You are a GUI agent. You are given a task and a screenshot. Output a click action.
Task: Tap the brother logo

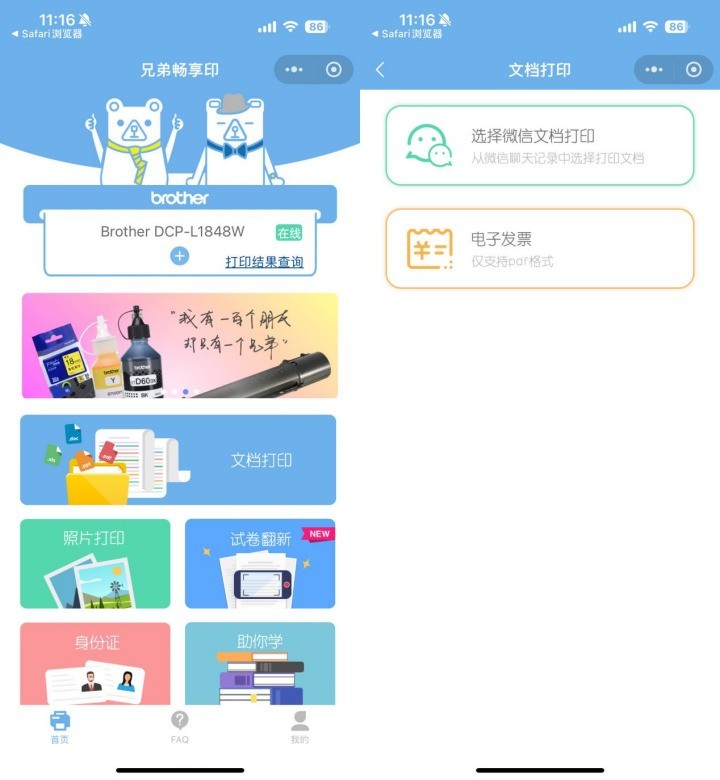click(179, 197)
